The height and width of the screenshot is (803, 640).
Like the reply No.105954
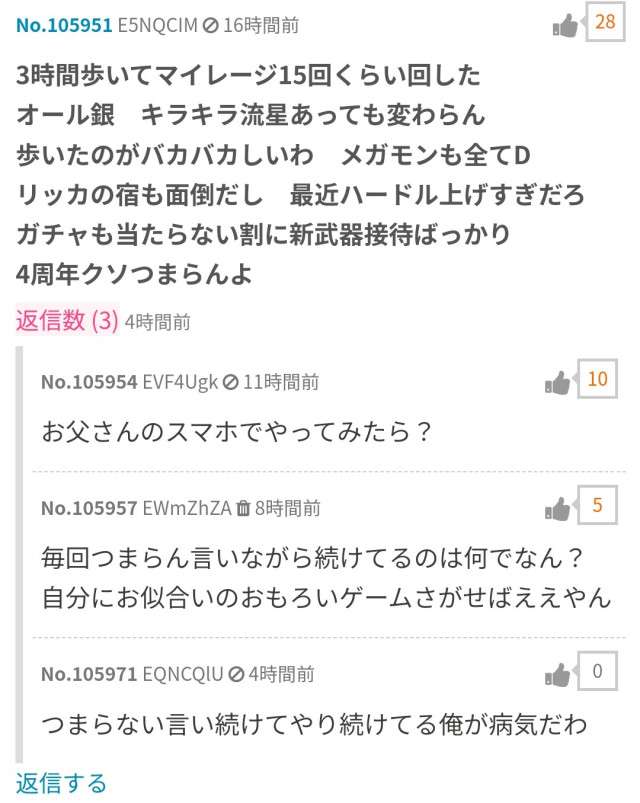click(559, 382)
